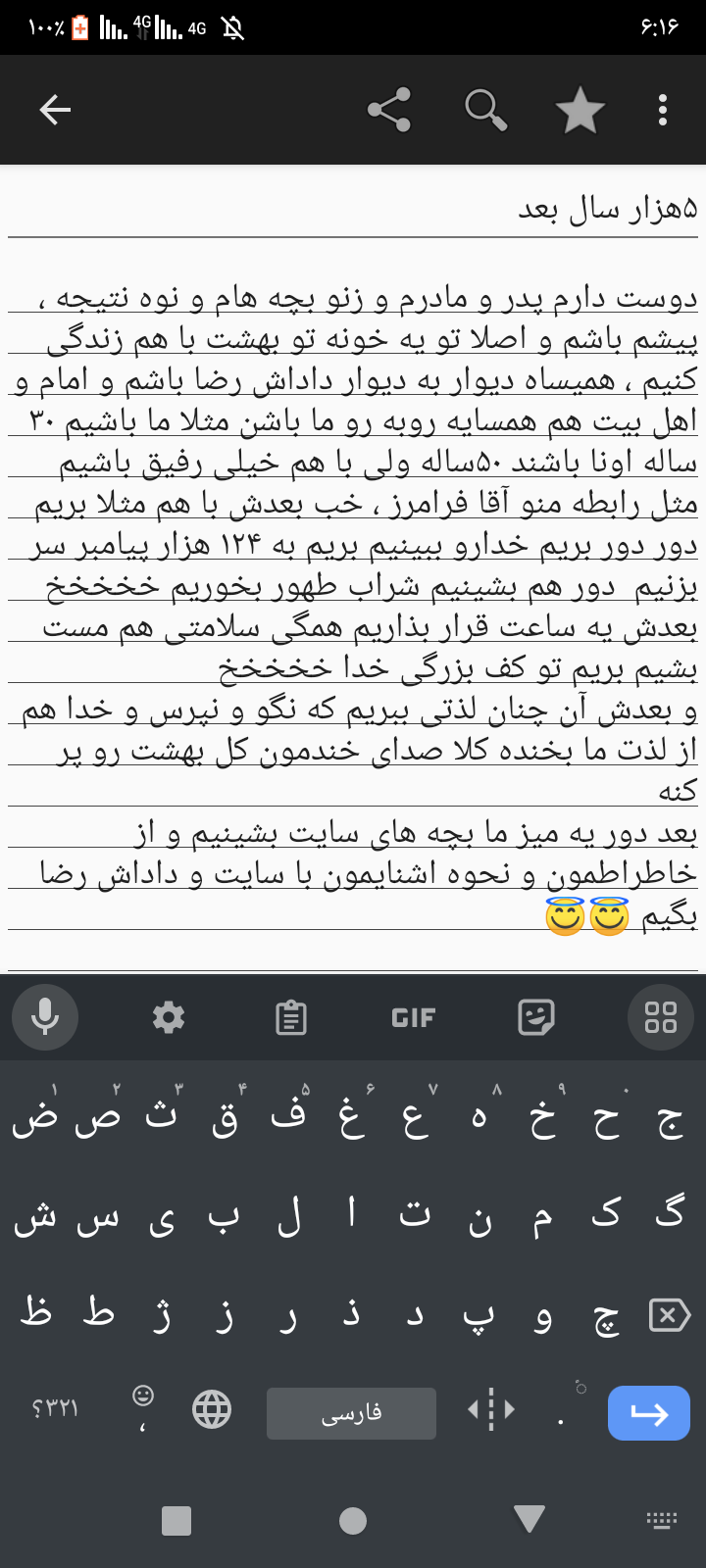Open the three-dot overflow menu
This screenshot has height=1568, width=706.
663,110
